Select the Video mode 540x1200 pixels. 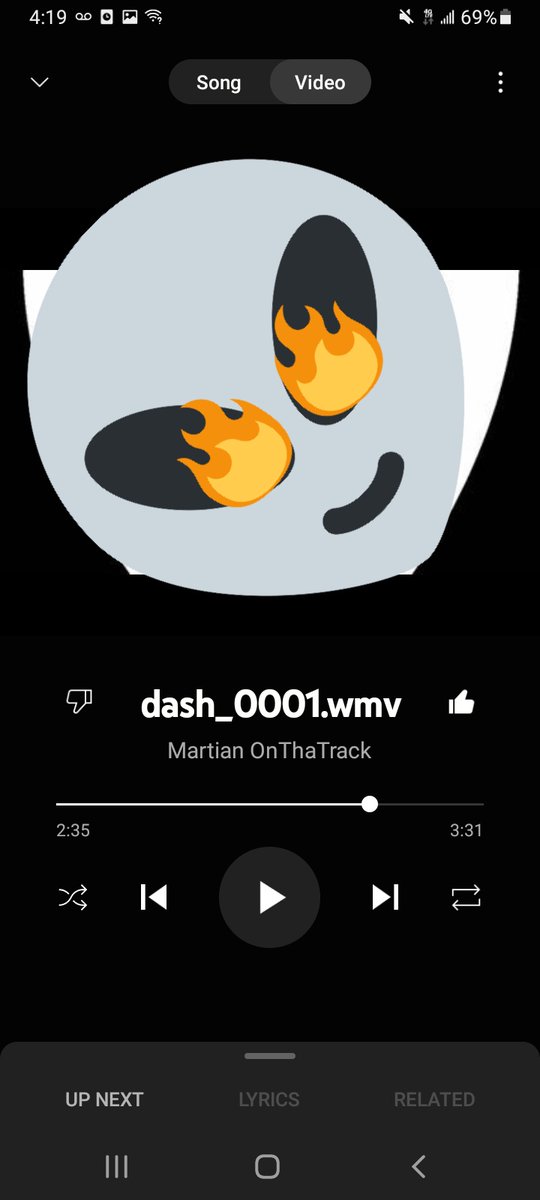tap(320, 82)
